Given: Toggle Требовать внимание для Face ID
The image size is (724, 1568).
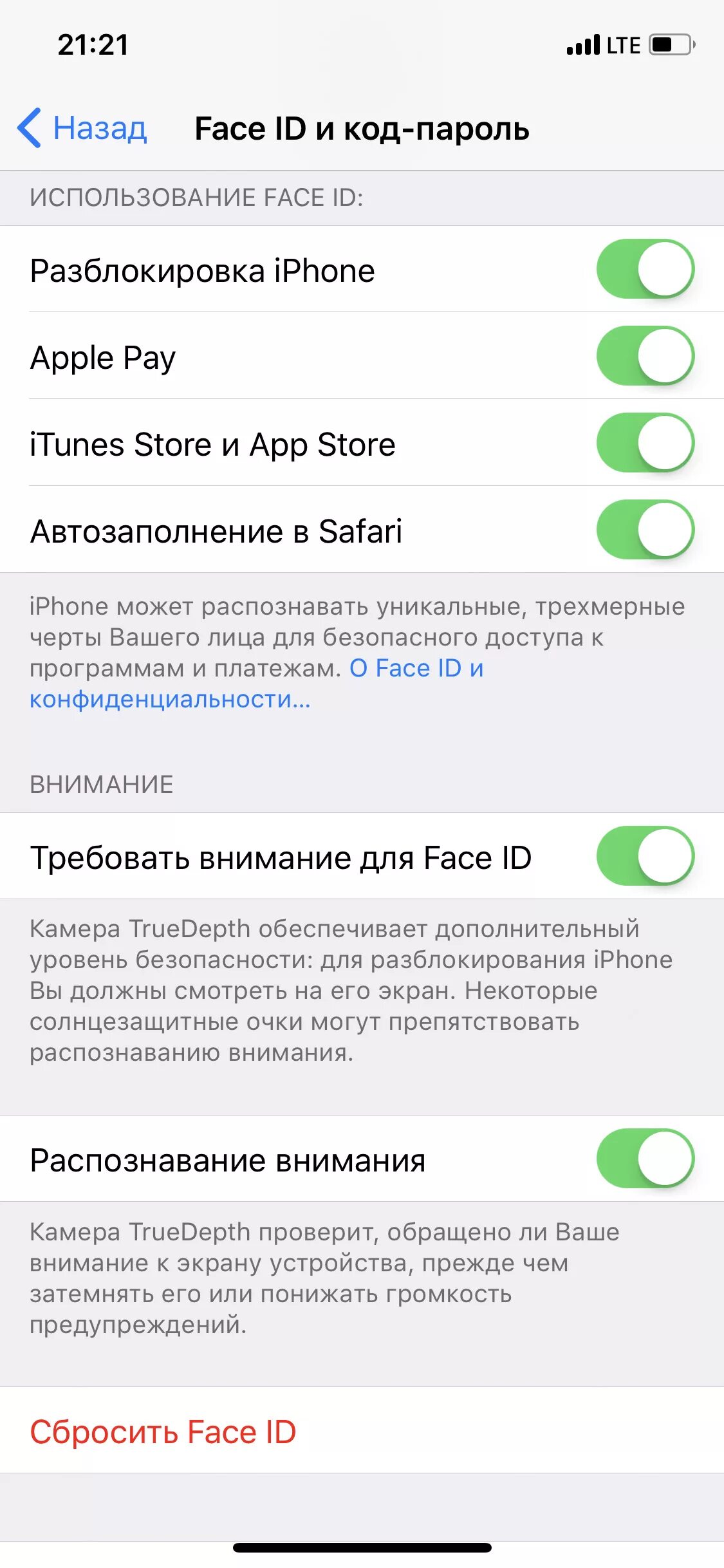Looking at the screenshot, I should [645, 856].
